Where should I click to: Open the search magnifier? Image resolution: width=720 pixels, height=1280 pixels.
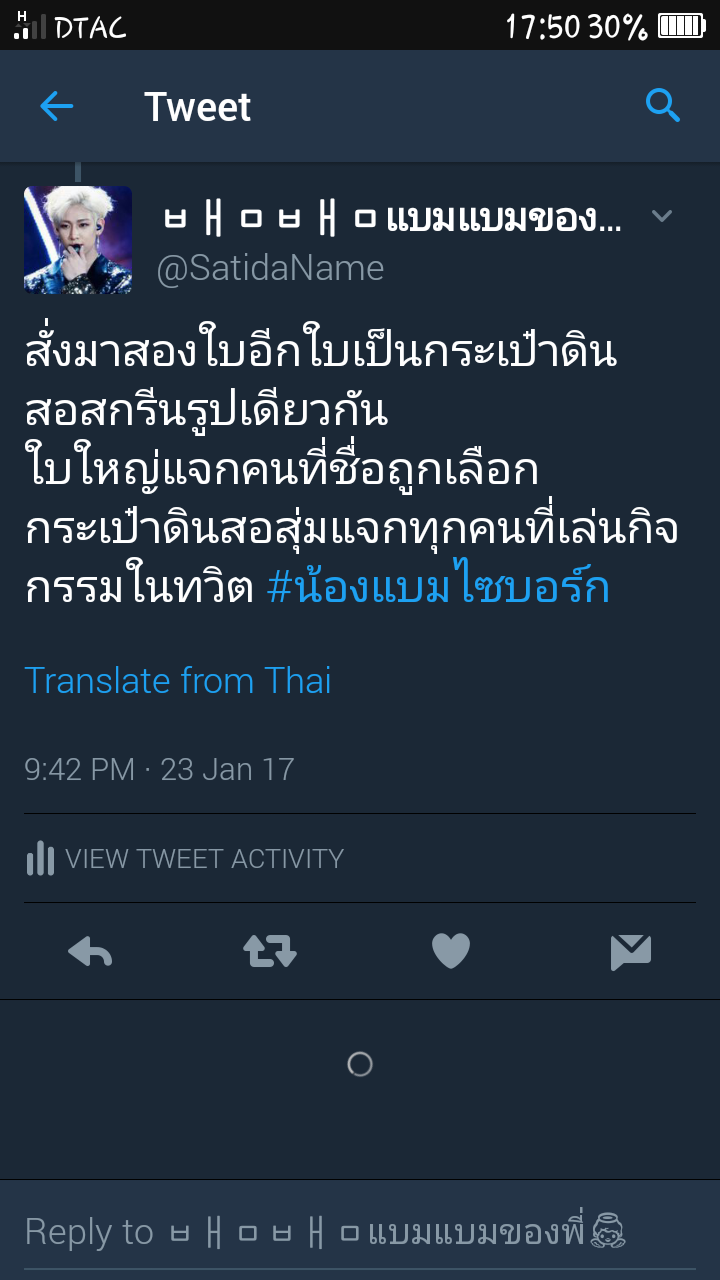(x=662, y=104)
